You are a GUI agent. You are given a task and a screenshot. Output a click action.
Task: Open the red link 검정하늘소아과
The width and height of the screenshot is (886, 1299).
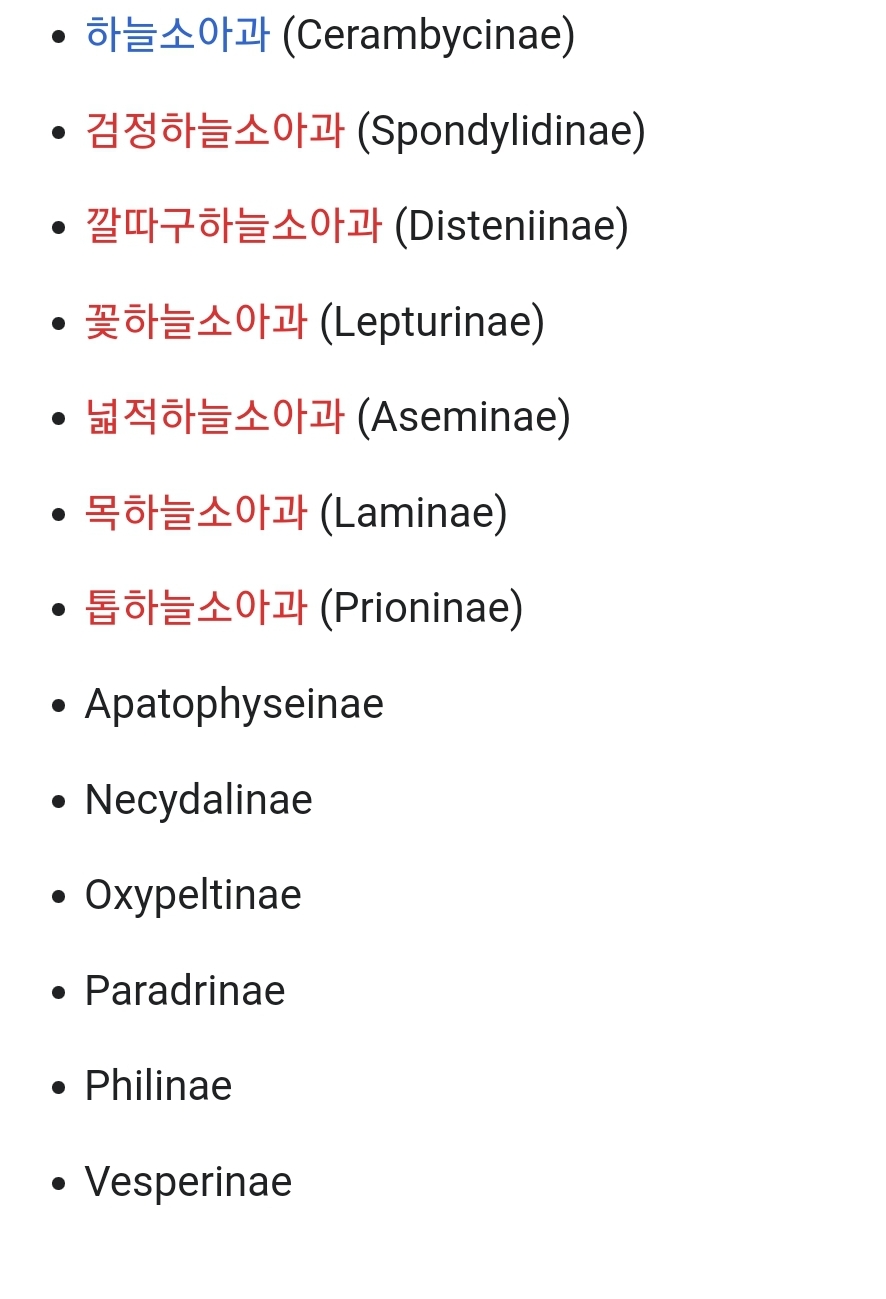pos(215,131)
